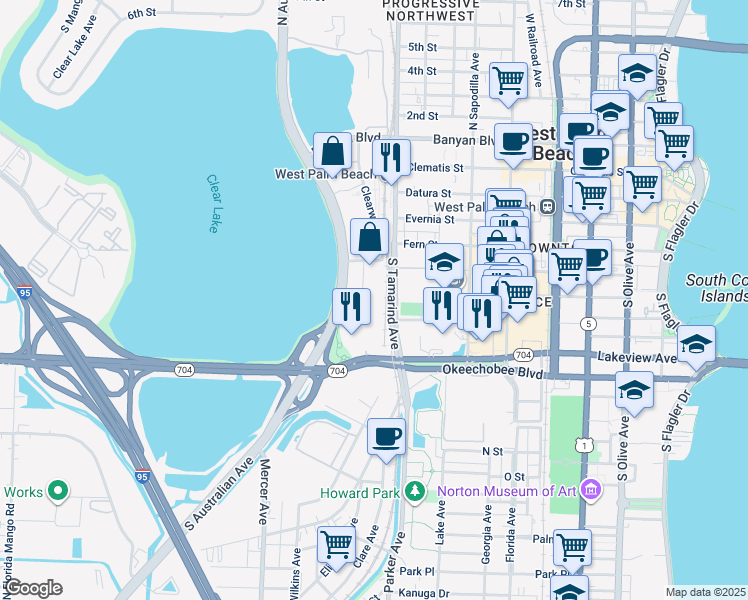Select the shopping cart marker near Clare Ave
Viewport: 748px width, 600px height.
pos(336,548)
